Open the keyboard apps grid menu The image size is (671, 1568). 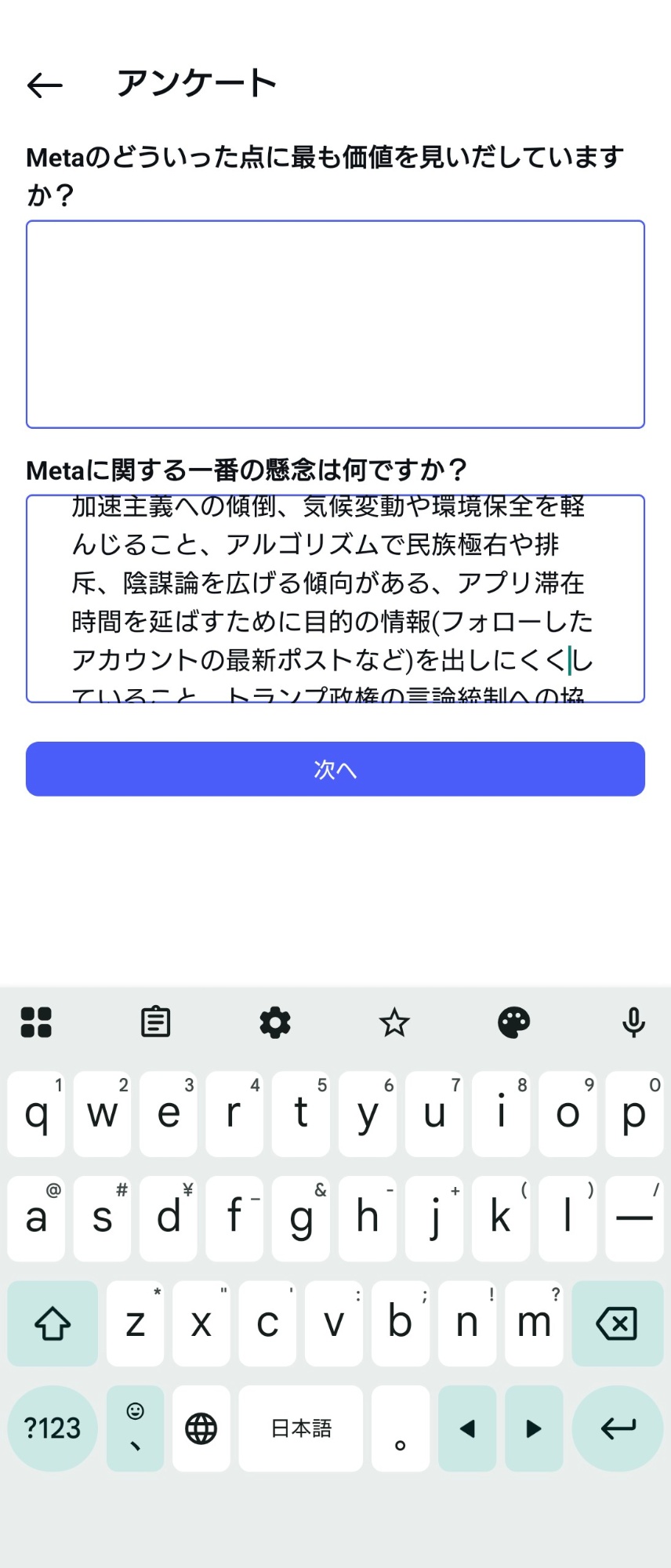(x=36, y=1022)
